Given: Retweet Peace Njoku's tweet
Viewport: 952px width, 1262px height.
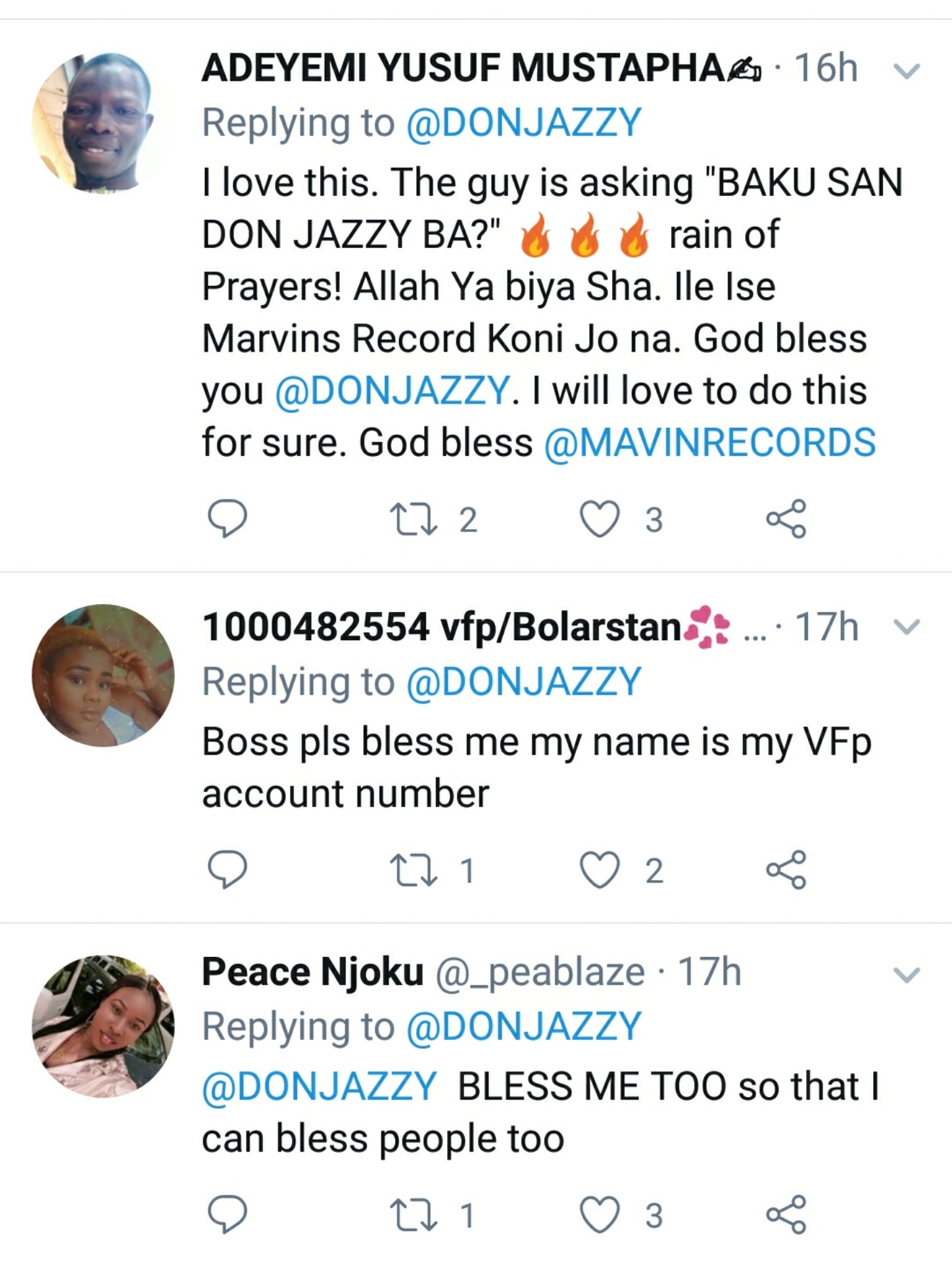Looking at the screenshot, I should click(x=414, y=1214).
